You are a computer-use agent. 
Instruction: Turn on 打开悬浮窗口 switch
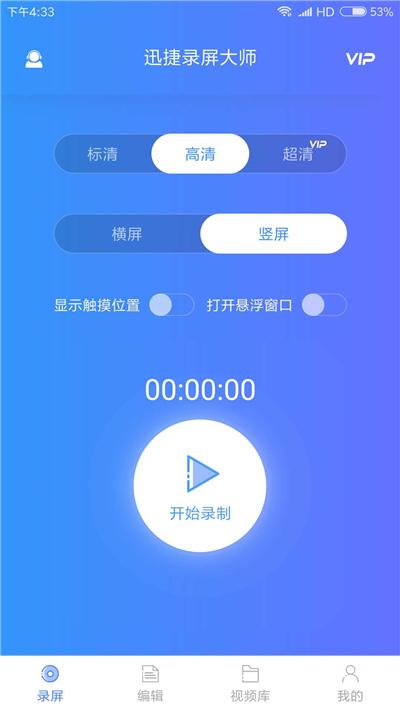click(324, 305)
